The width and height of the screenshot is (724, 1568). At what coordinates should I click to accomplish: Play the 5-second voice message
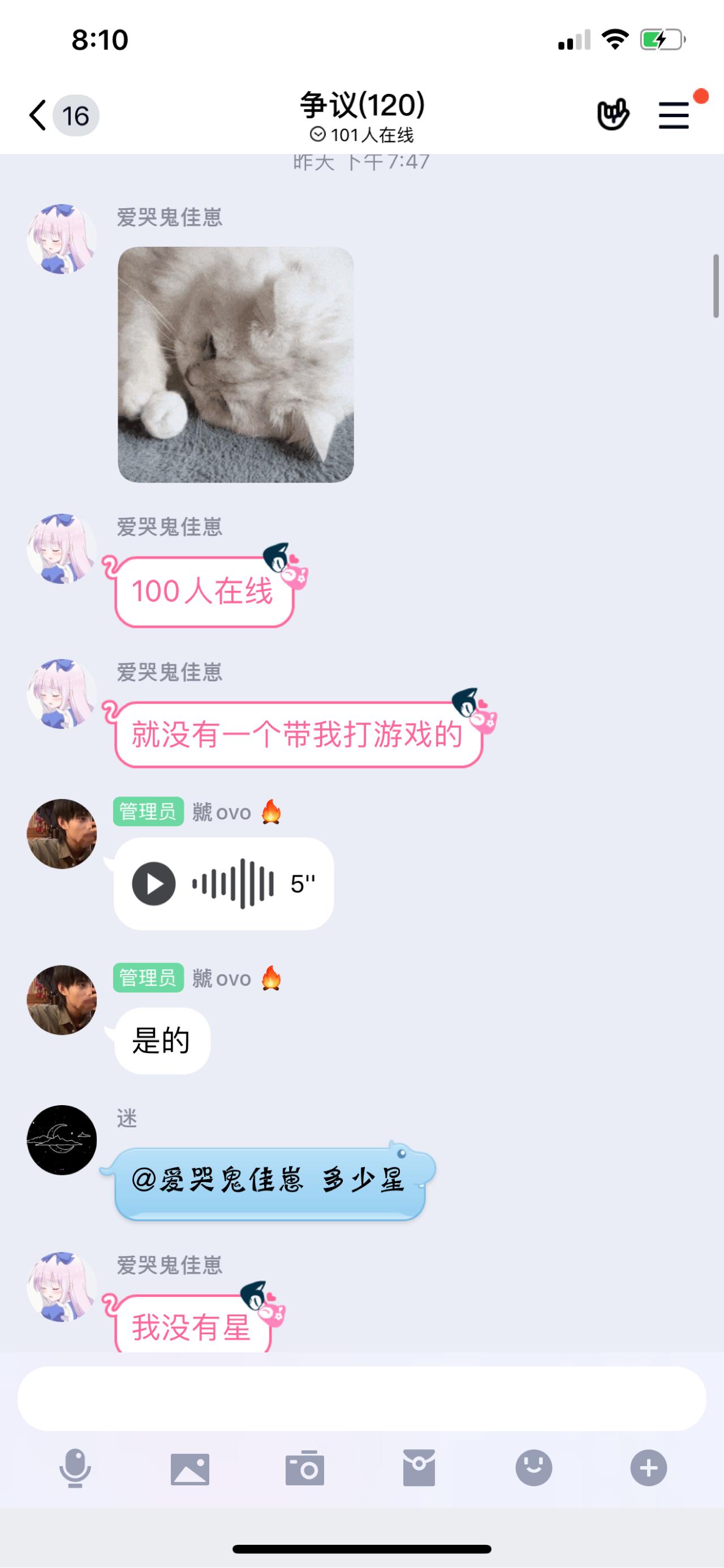tap(154, 883)
